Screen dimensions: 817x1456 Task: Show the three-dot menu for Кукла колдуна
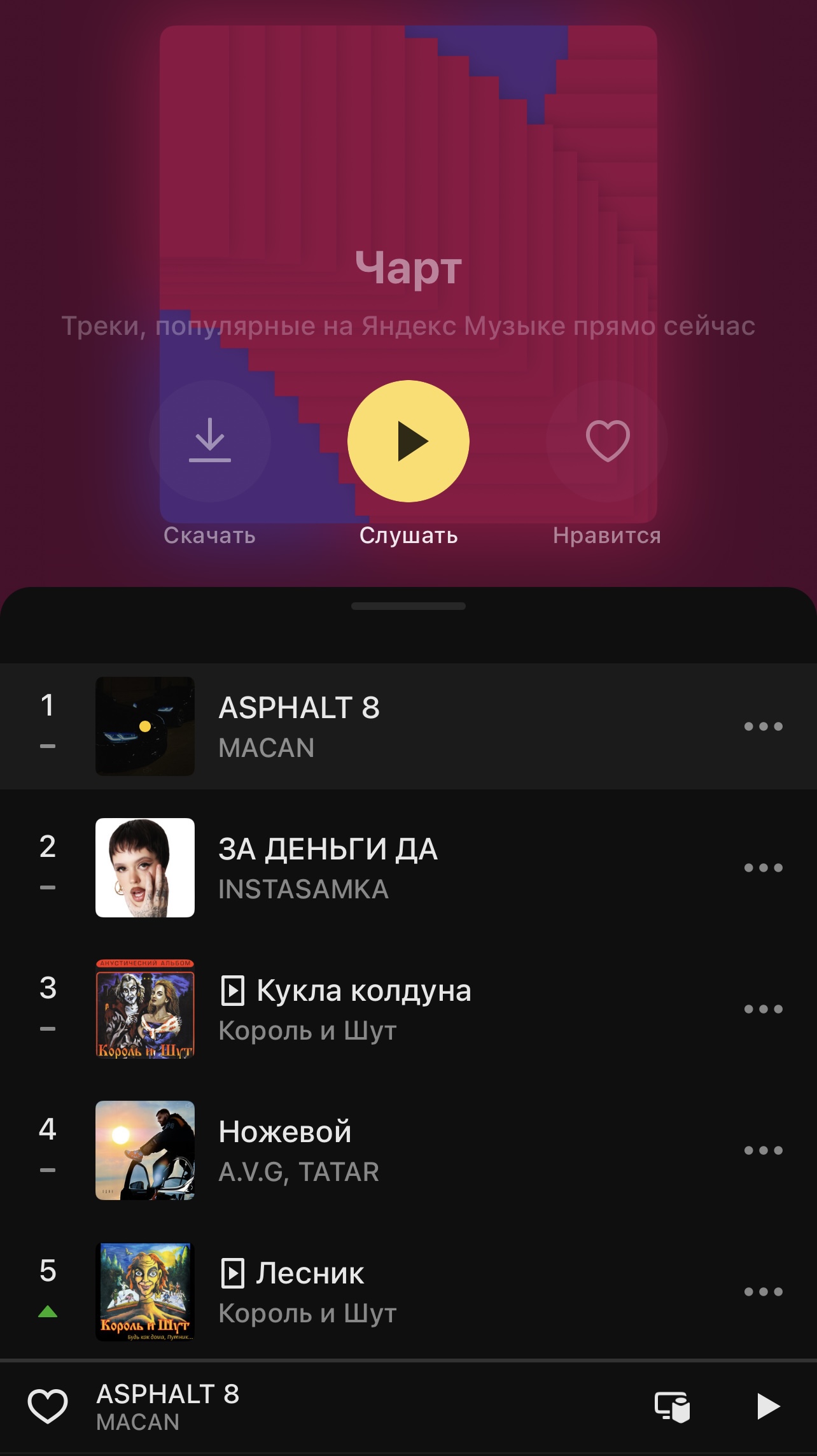763,1009
